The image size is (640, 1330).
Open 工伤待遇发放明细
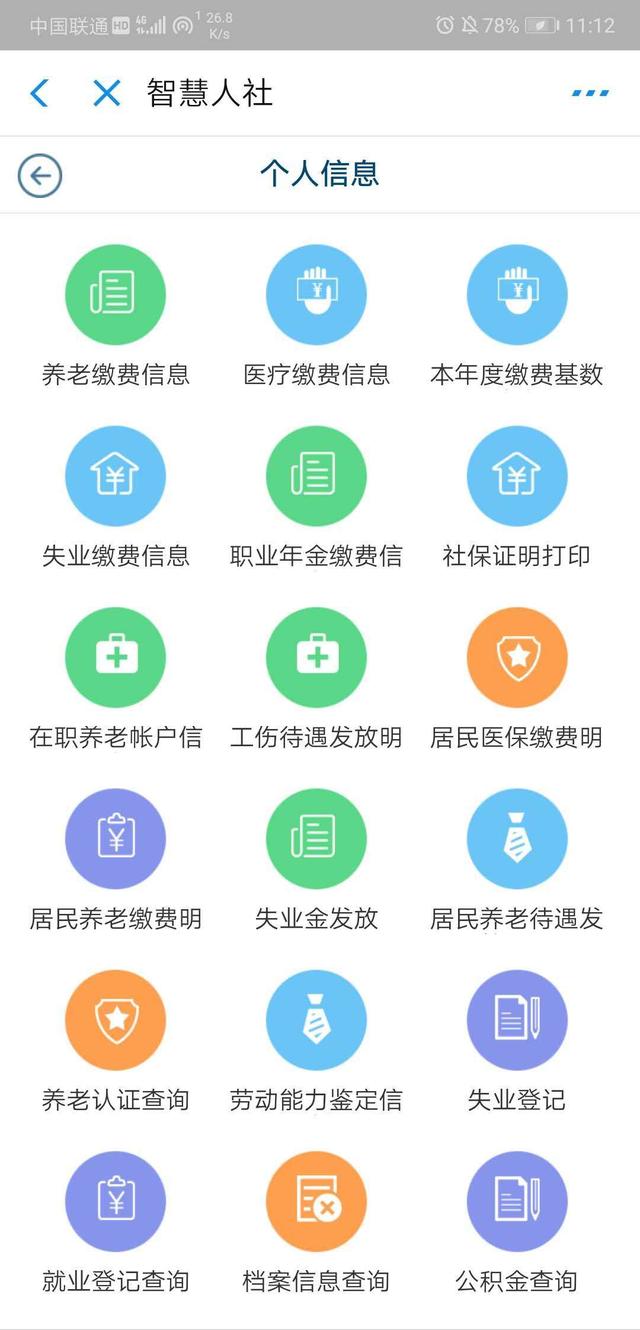316,658
